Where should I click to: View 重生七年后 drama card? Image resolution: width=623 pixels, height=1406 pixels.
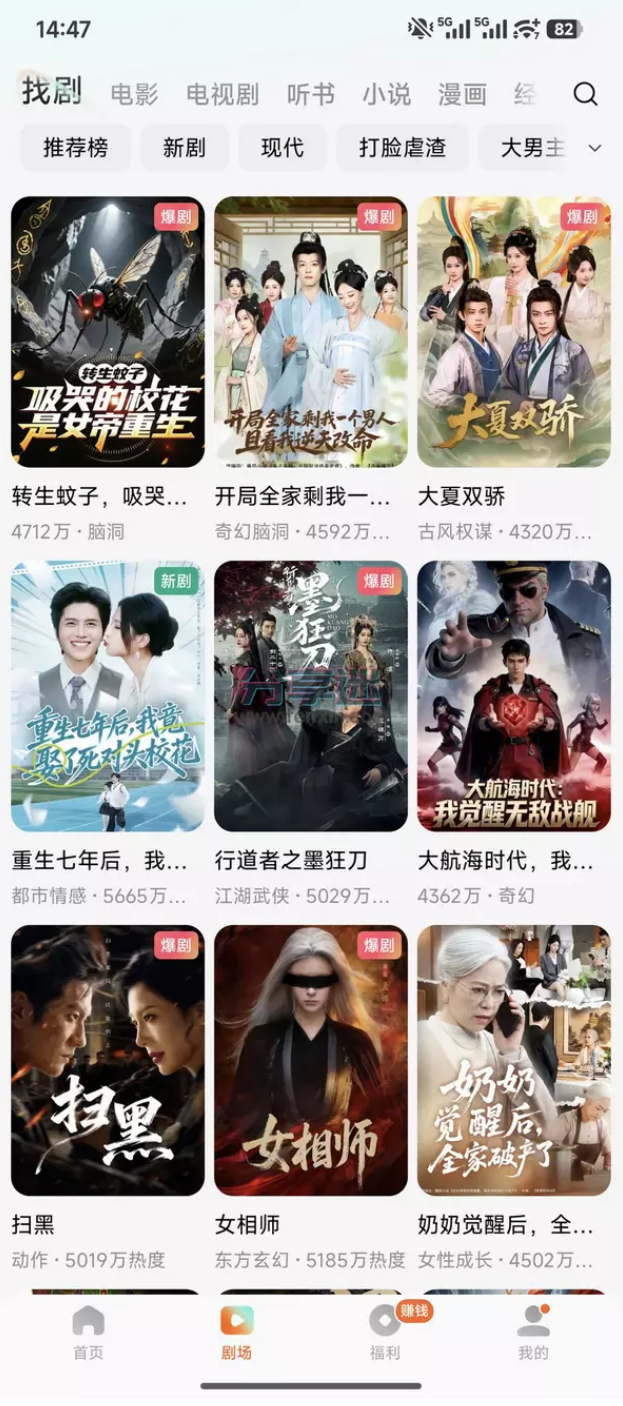tap(108, 696)
